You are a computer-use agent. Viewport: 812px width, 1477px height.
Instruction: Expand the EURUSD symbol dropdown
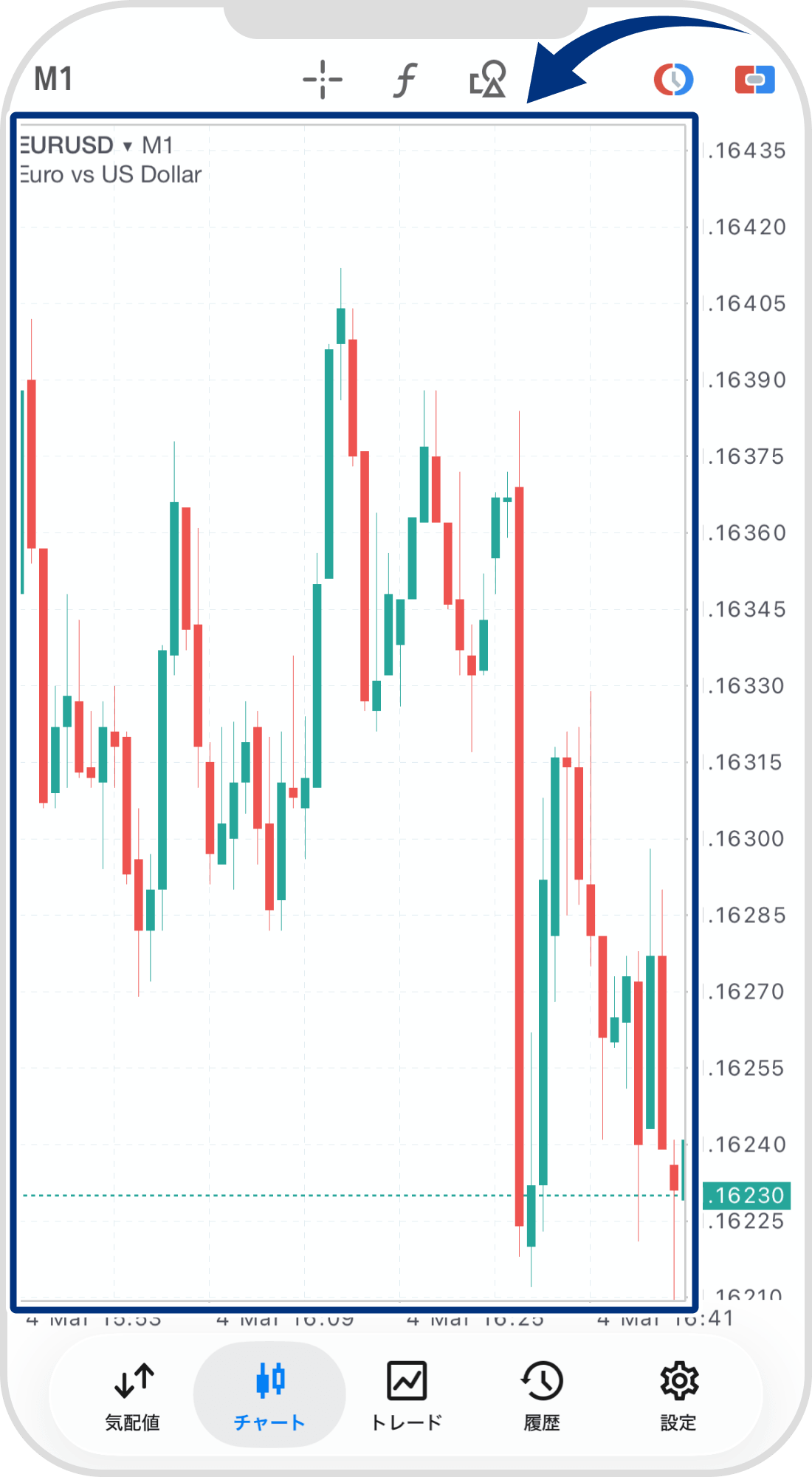click(x=127, y=146)
